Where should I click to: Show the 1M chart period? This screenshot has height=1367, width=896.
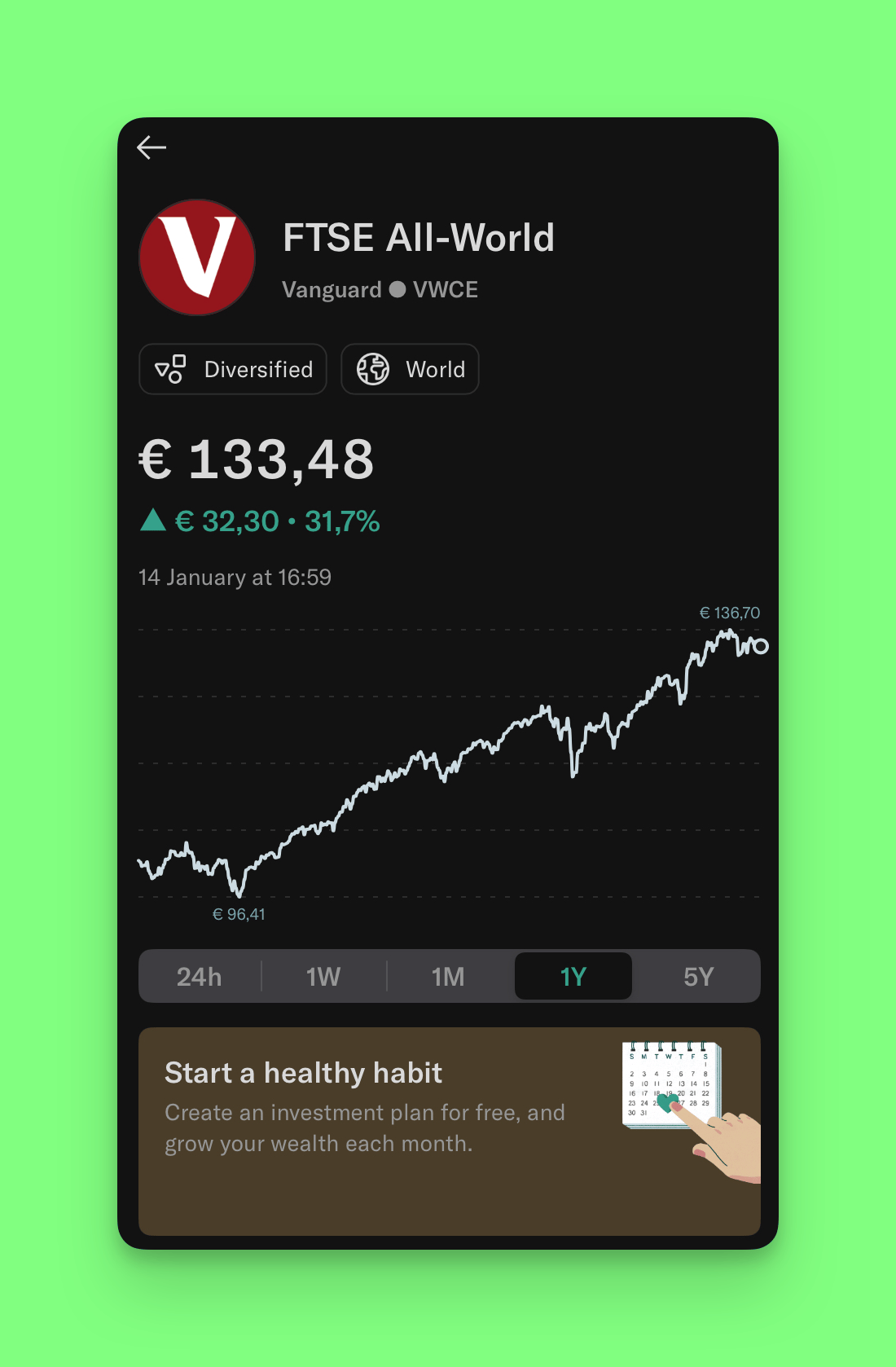448,976
